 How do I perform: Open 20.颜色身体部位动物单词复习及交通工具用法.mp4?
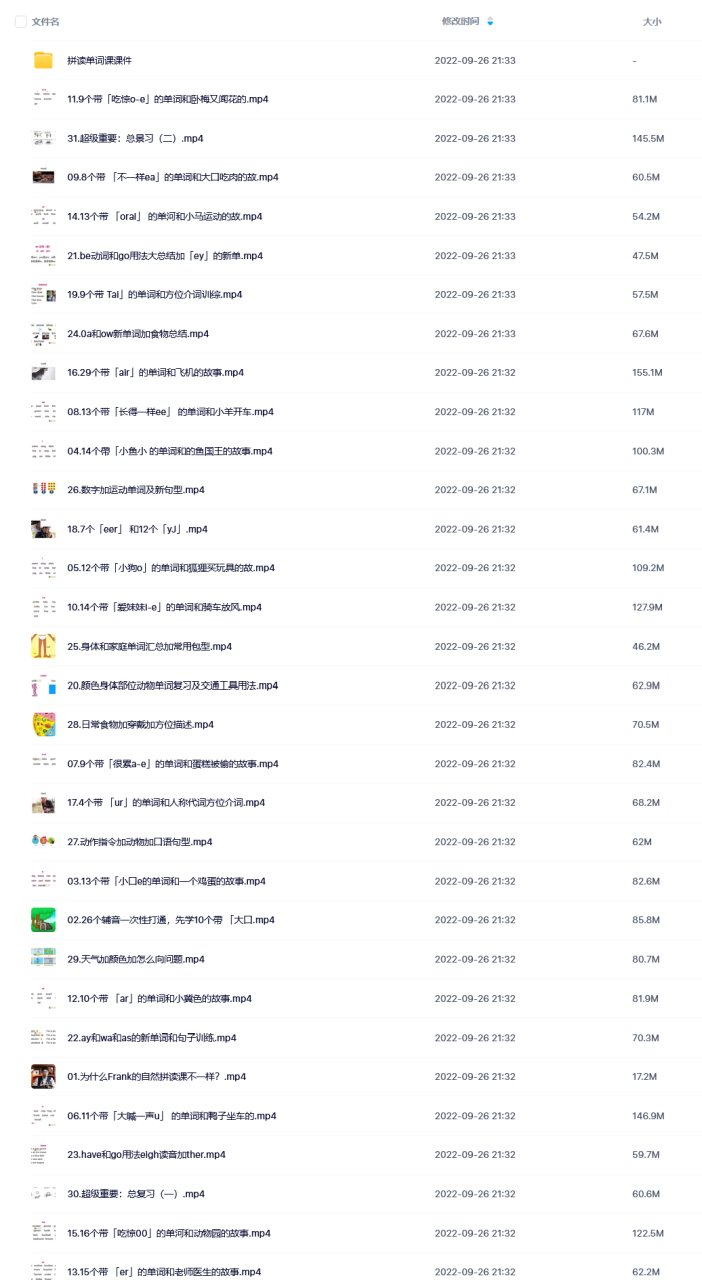click(172, 685)
